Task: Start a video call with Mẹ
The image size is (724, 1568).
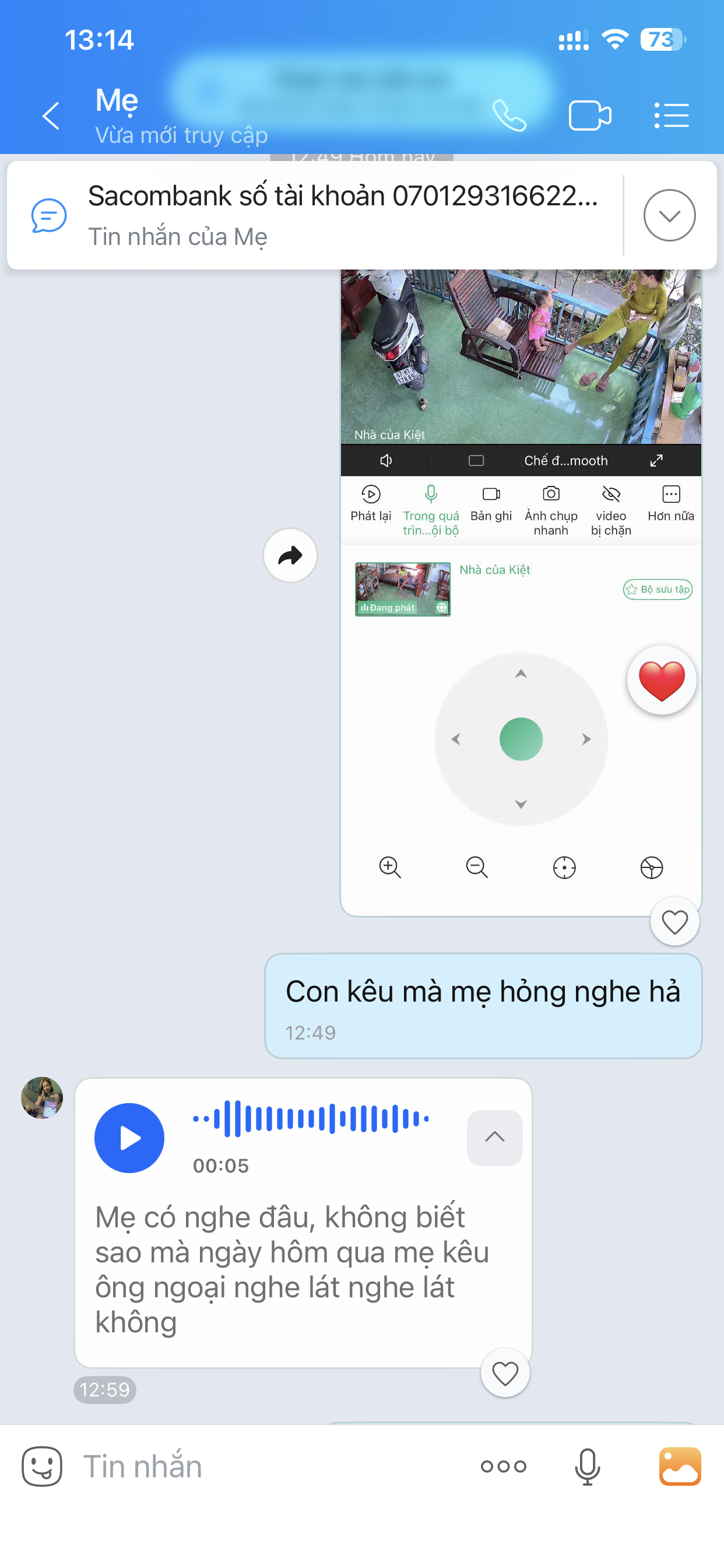Action: [x=589, y=116]
